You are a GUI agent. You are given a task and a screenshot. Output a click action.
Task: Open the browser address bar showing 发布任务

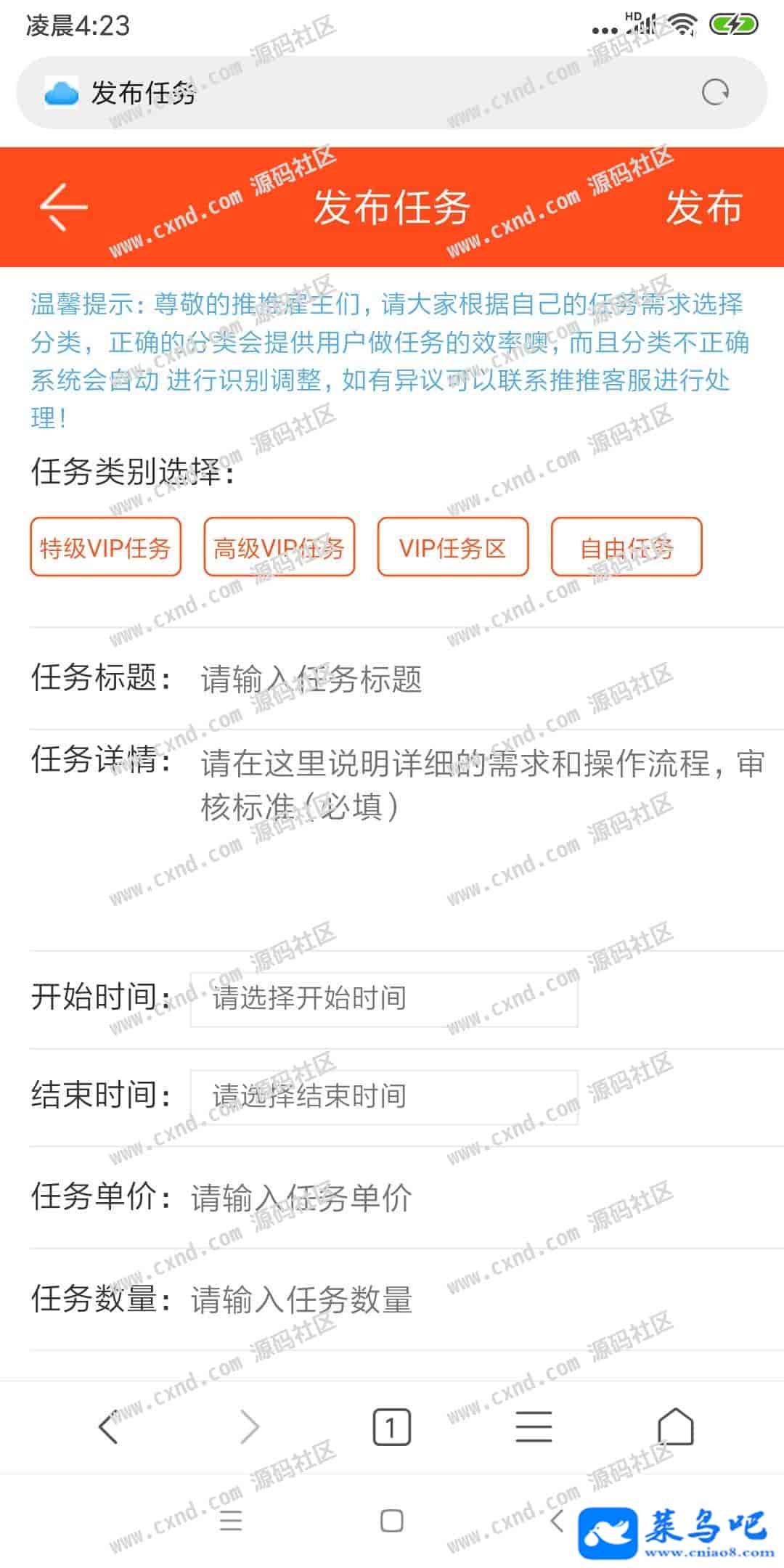click(363, 93)
